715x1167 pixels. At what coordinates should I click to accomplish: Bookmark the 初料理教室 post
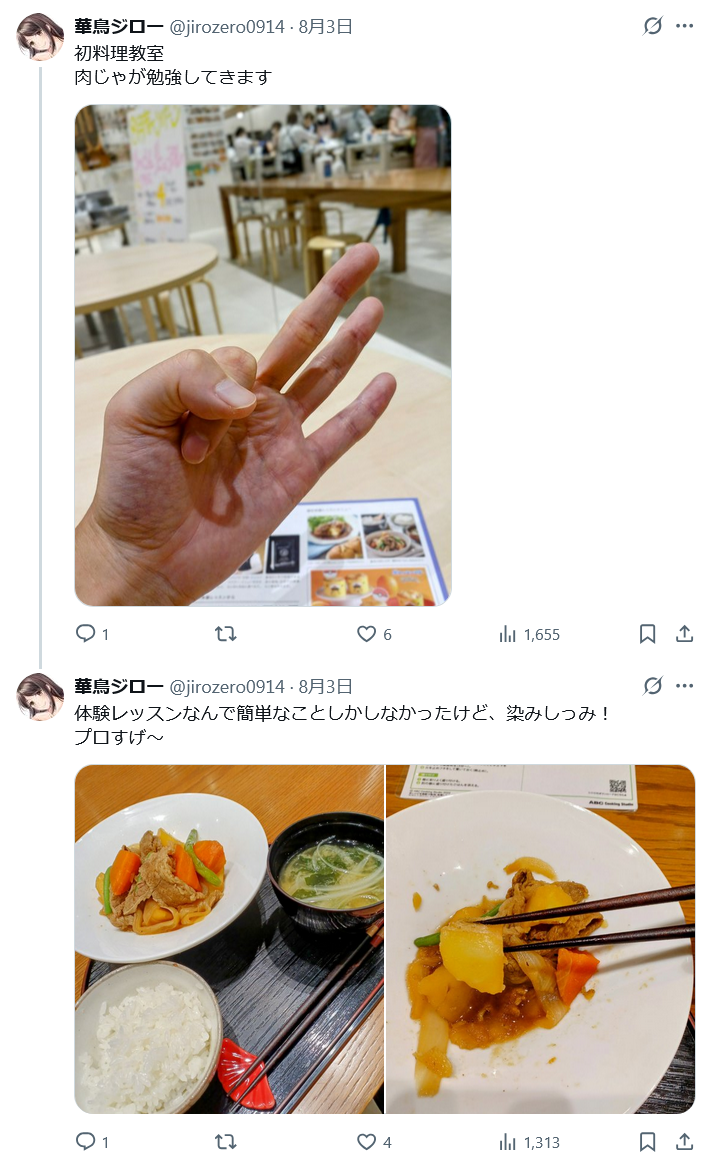pyautogui.click(x=648, y=634)
